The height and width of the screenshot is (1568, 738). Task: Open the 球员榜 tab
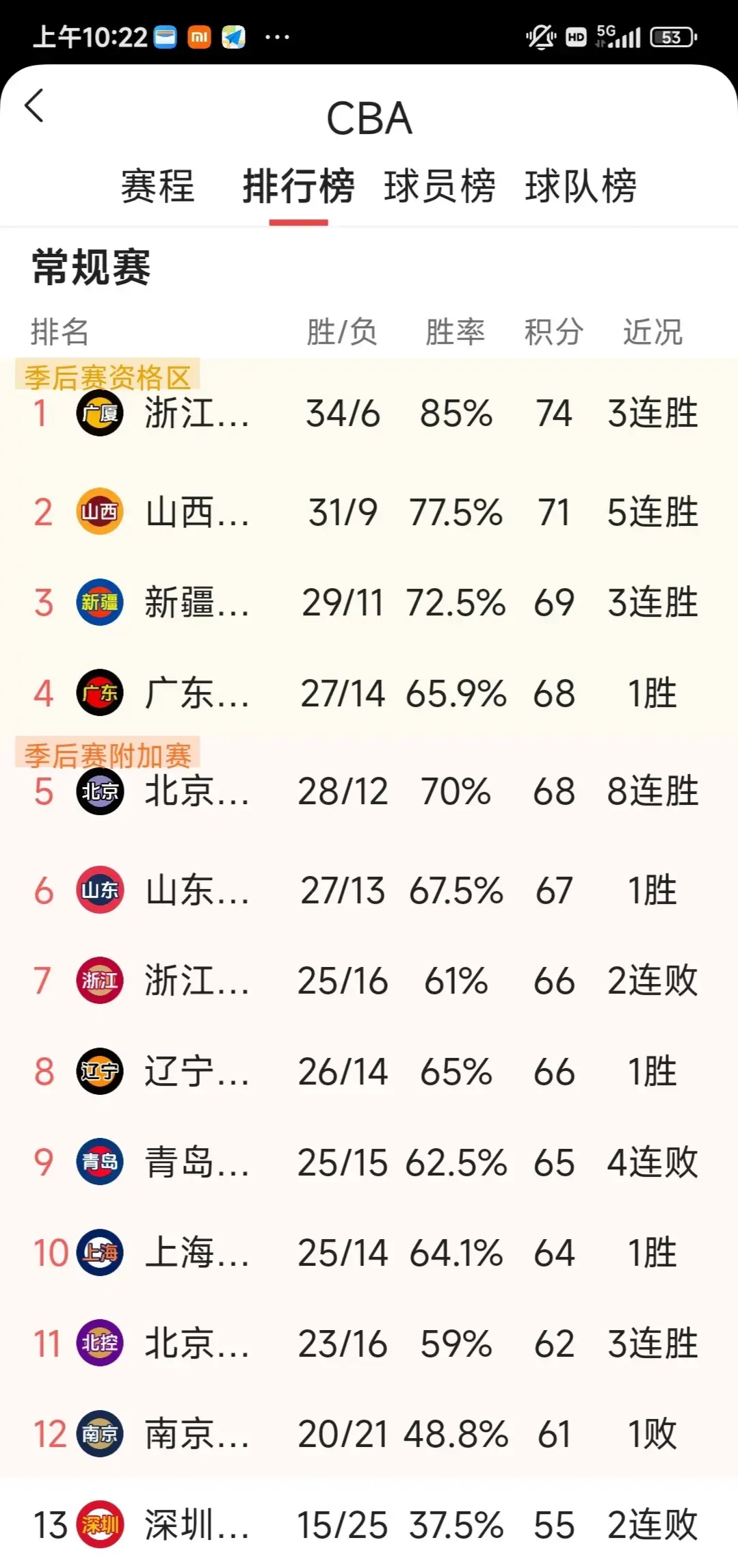tap(439, 186)
